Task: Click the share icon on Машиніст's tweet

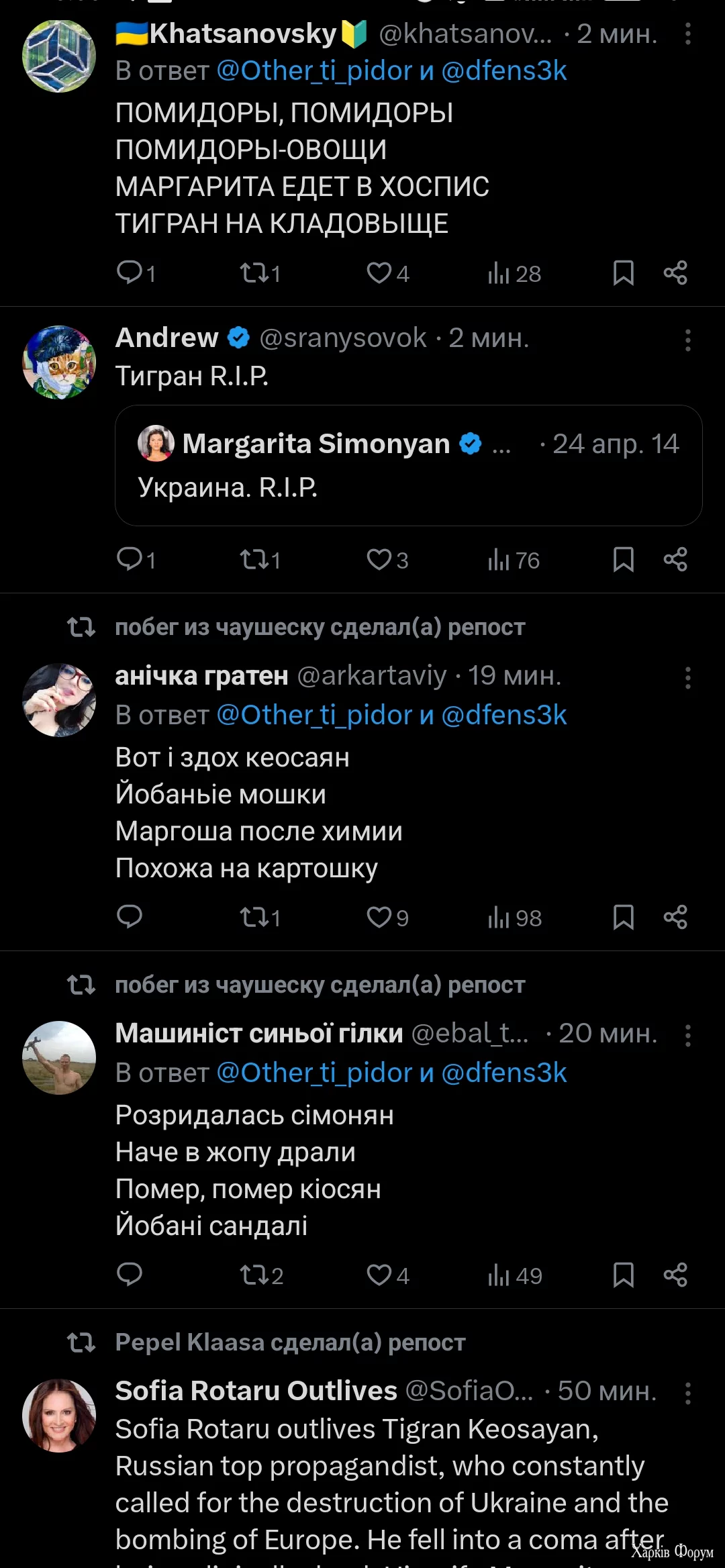Action: 675,1274
